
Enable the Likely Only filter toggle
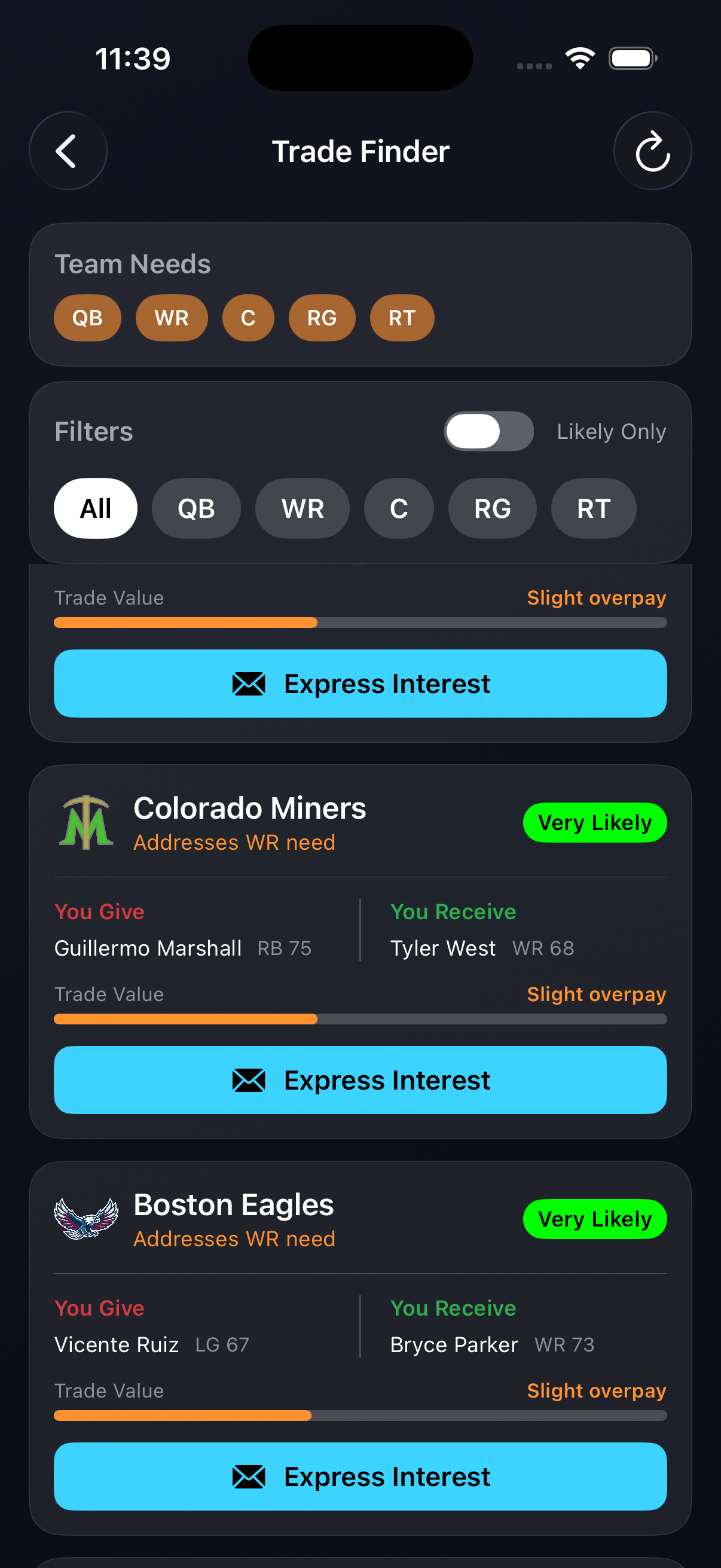pos(488,431)
